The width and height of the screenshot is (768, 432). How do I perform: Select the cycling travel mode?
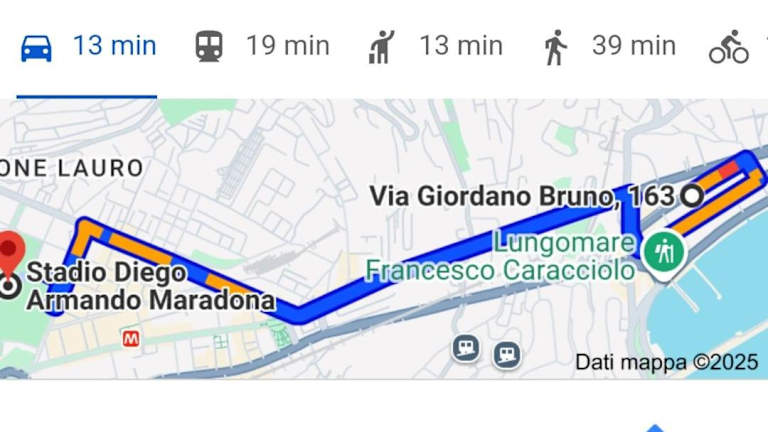click(731, 47)
